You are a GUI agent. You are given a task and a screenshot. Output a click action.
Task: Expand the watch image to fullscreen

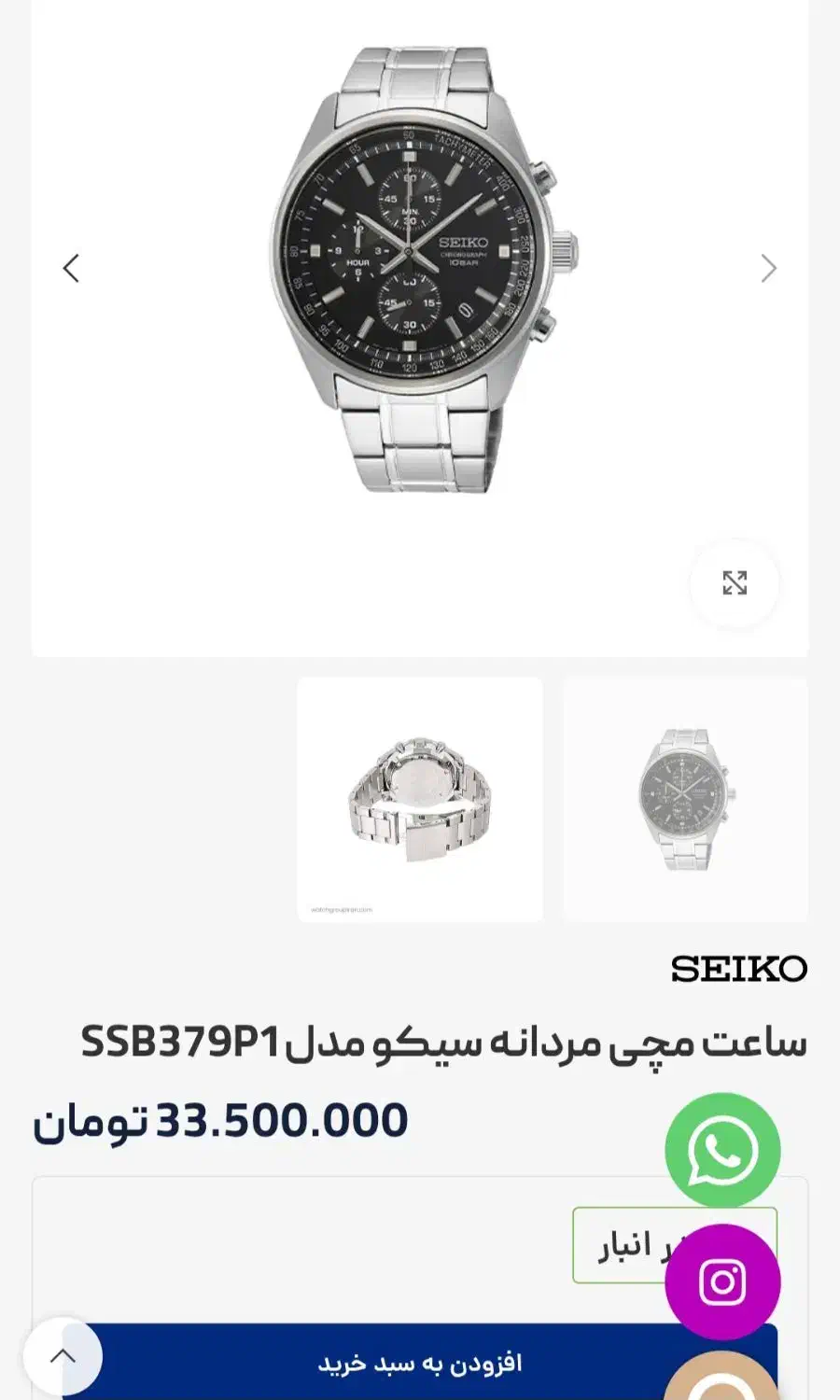736,582
